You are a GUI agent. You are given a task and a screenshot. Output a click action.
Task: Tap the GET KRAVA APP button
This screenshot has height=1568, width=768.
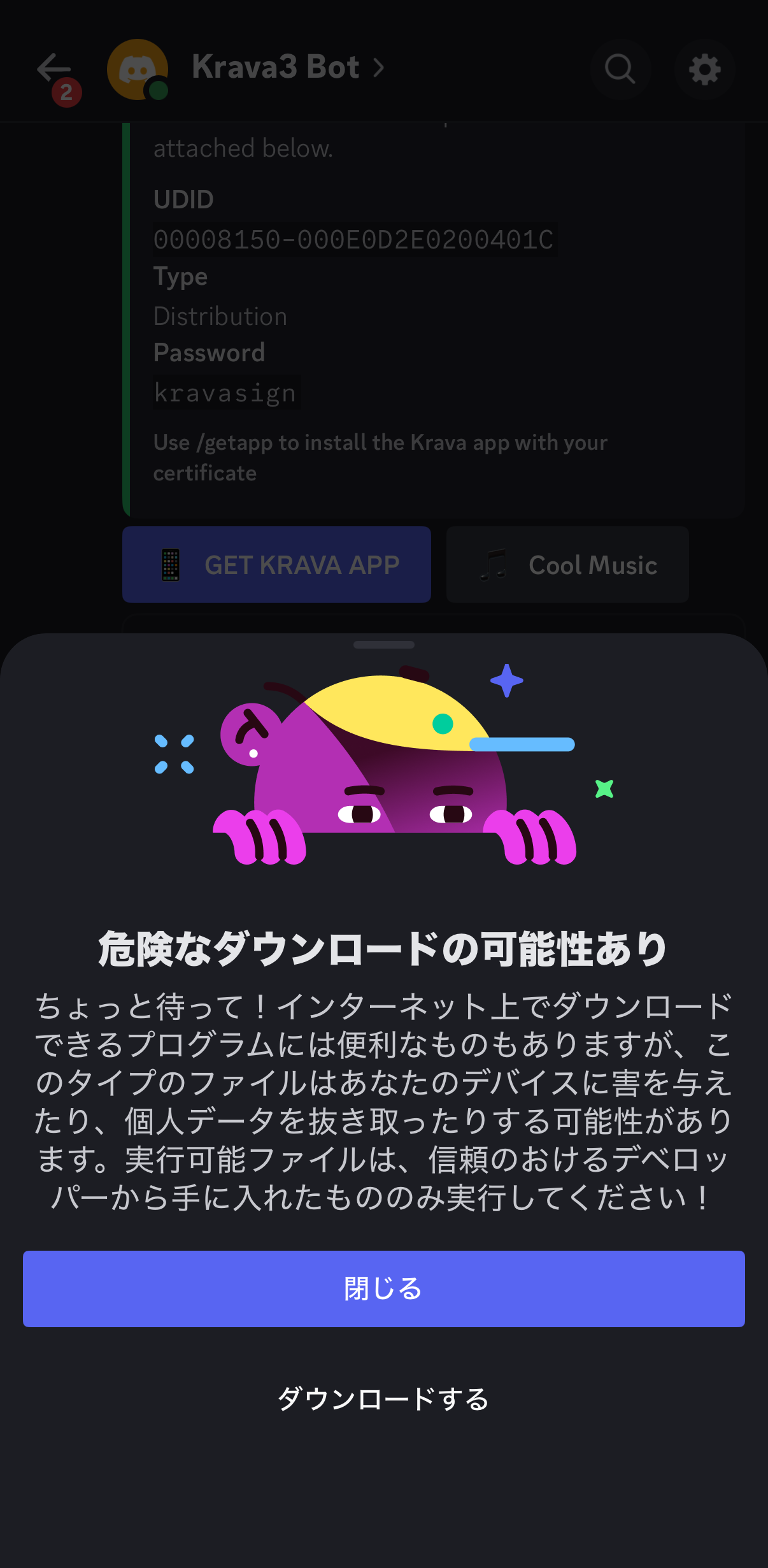click(x=276, y=565)
